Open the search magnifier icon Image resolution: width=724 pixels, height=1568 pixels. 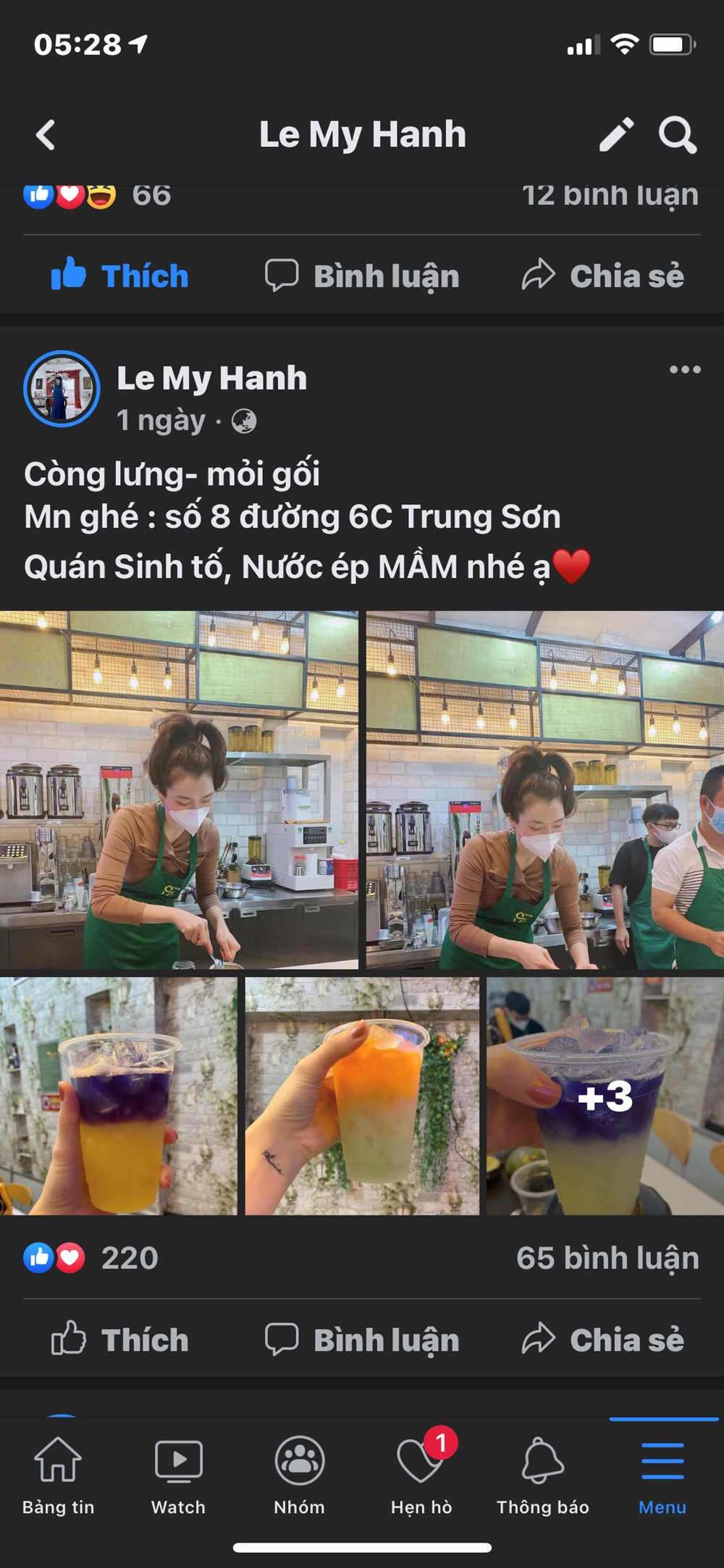coord(677,135)
